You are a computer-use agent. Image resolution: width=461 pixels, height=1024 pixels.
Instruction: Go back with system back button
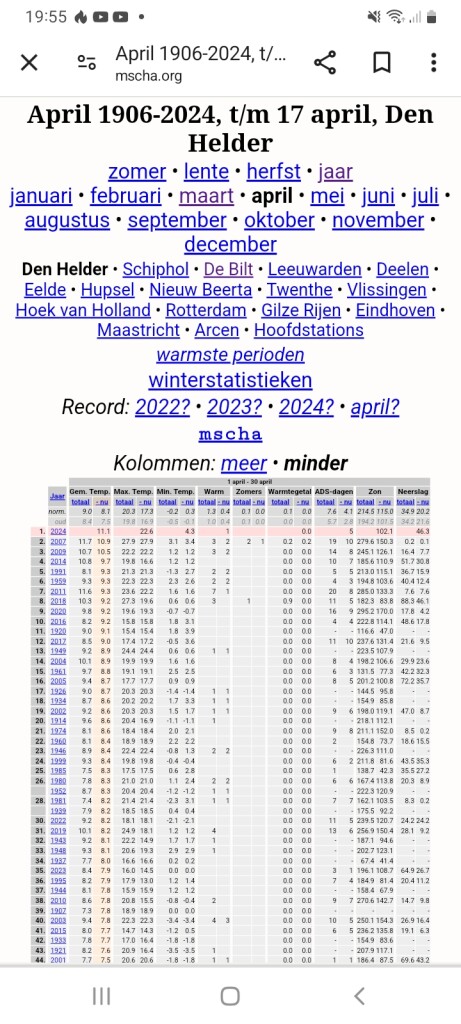pyautogui.click(x=358, y=995)
